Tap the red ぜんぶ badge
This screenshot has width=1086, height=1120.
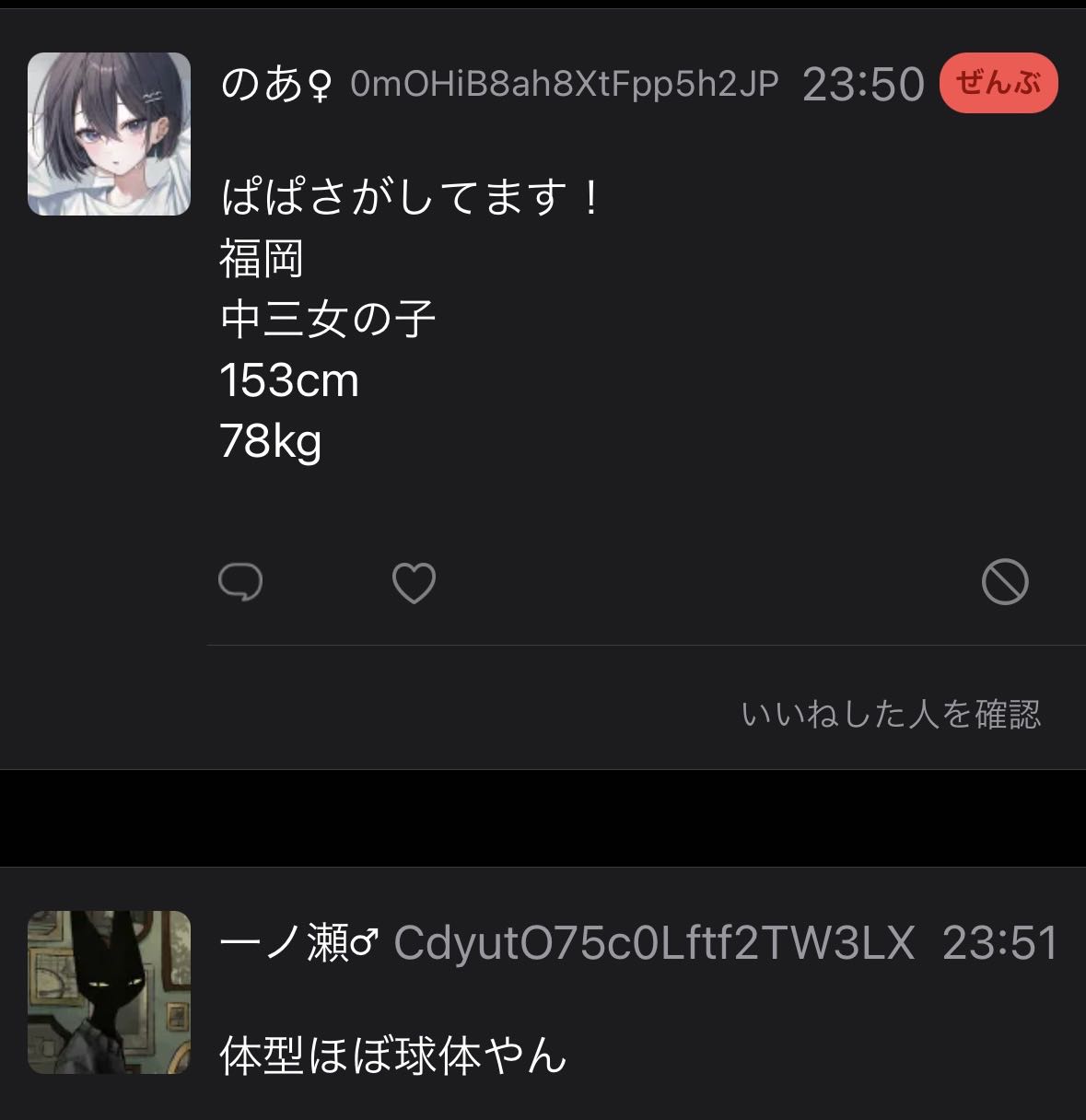(x=998, y=84)
